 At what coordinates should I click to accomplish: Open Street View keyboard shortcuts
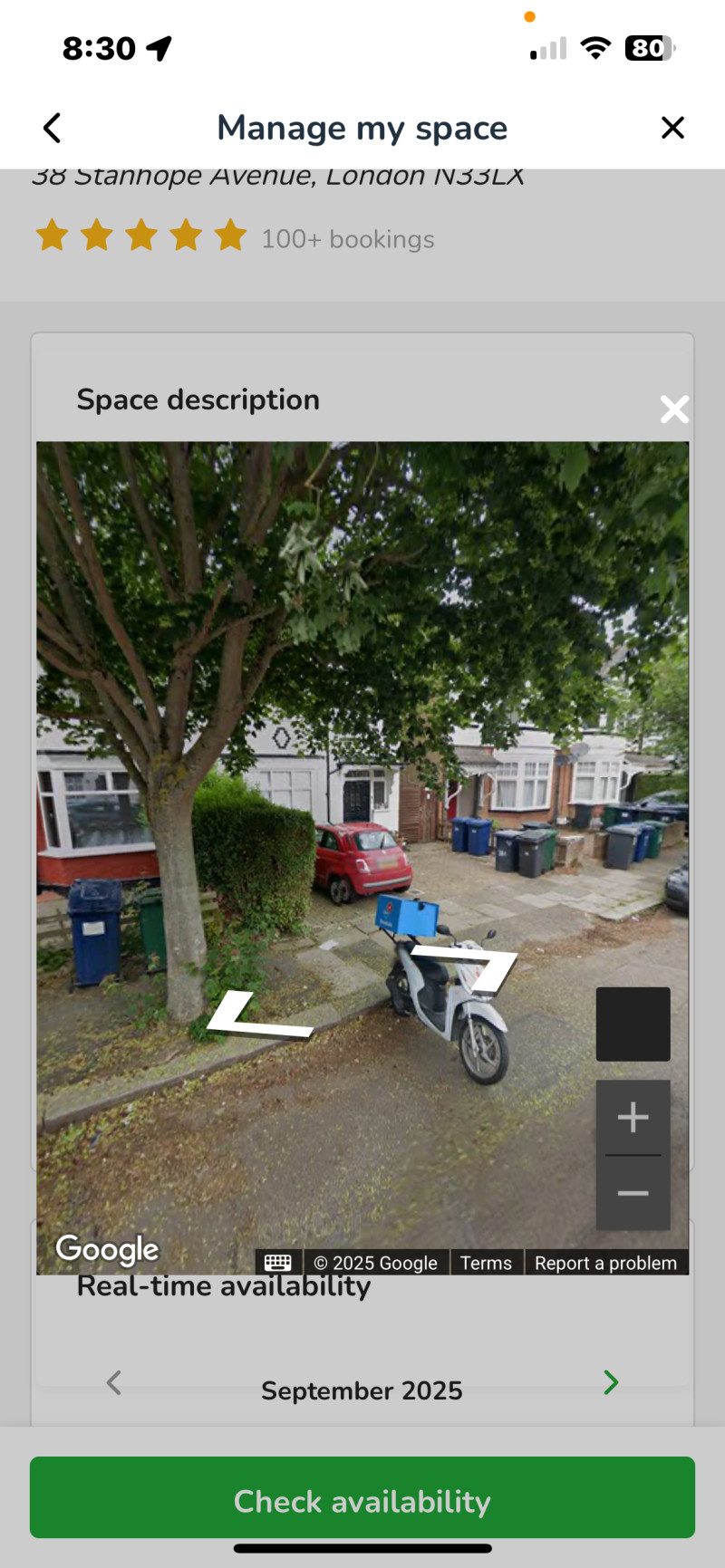[x=277, y=1263]
